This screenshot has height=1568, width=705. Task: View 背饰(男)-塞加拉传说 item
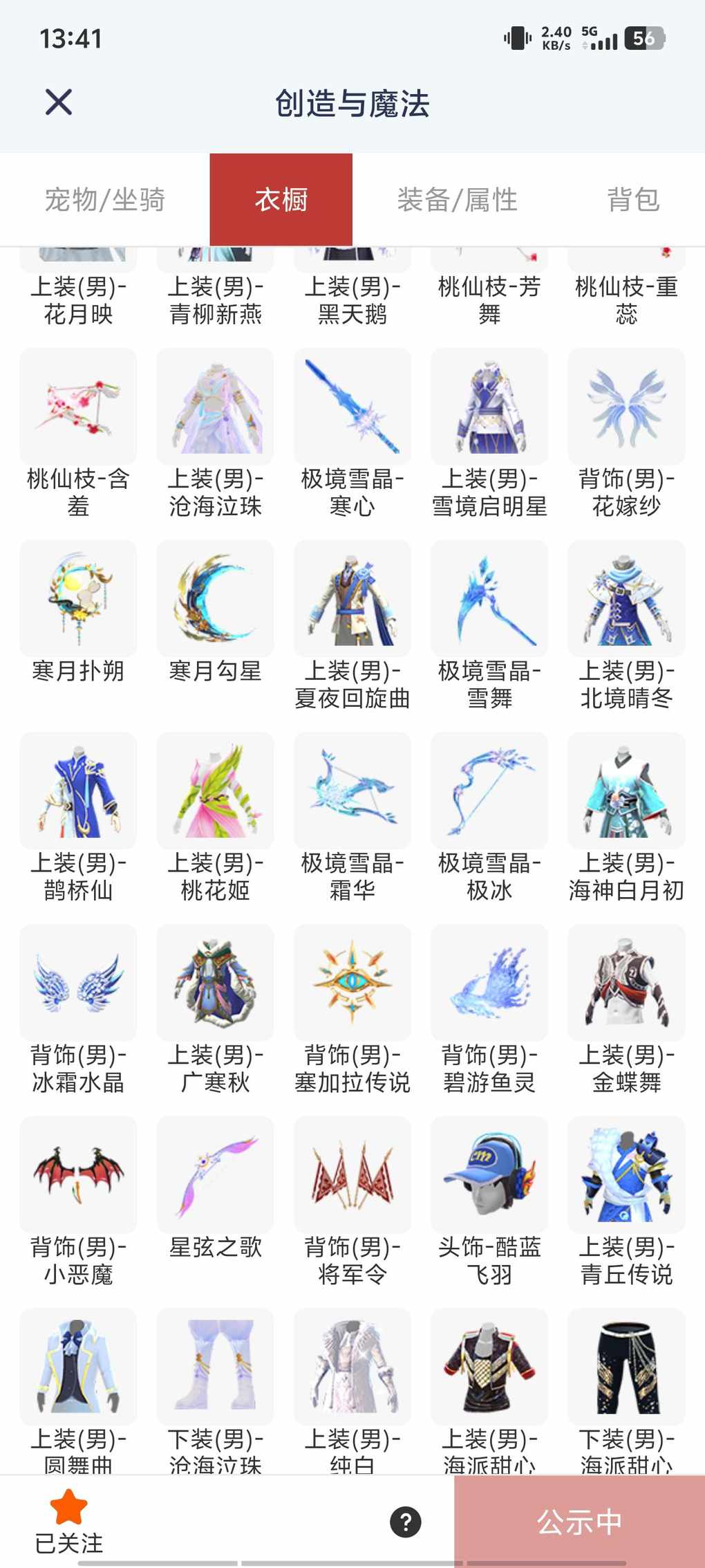[x=352, y=983]
